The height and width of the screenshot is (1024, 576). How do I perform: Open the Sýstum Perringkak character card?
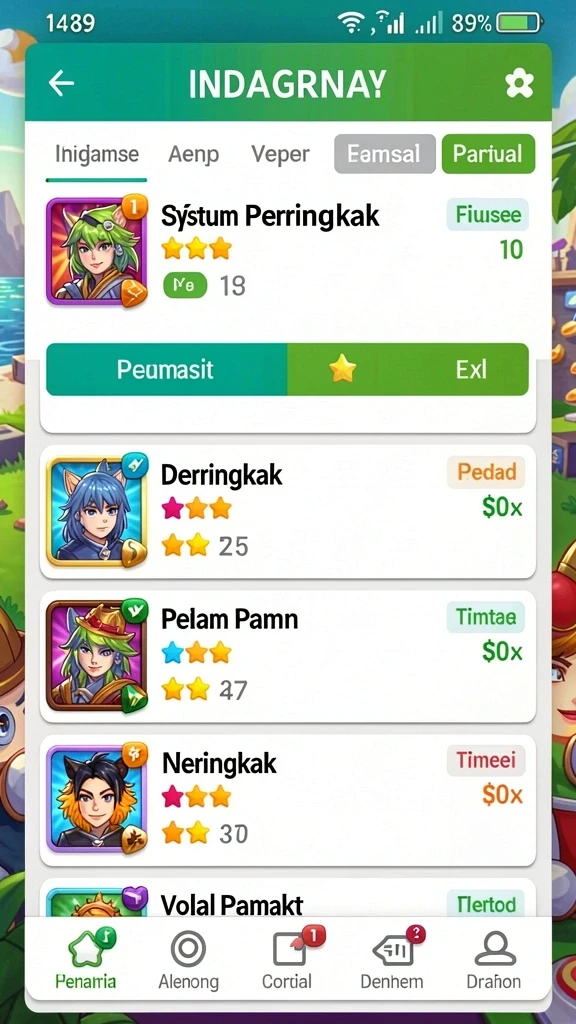tap(287, 251)
